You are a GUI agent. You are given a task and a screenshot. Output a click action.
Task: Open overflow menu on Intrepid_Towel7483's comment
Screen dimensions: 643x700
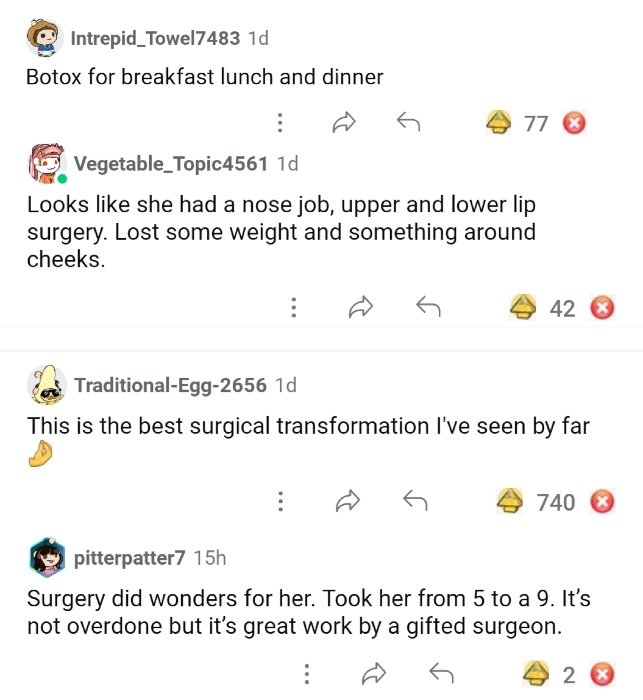pyautogui.click(x=280, y=123)
